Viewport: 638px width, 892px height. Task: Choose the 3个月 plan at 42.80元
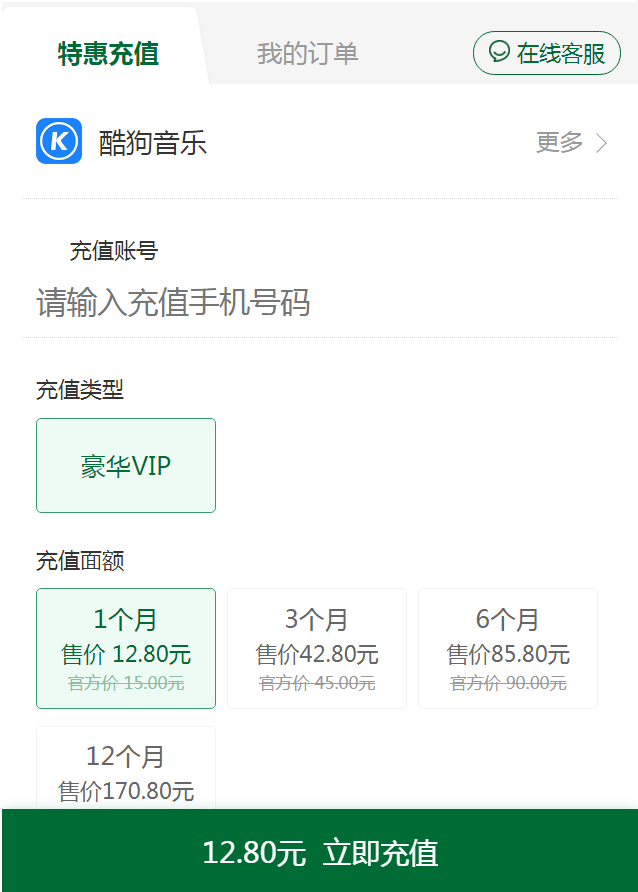pos(317,648)
